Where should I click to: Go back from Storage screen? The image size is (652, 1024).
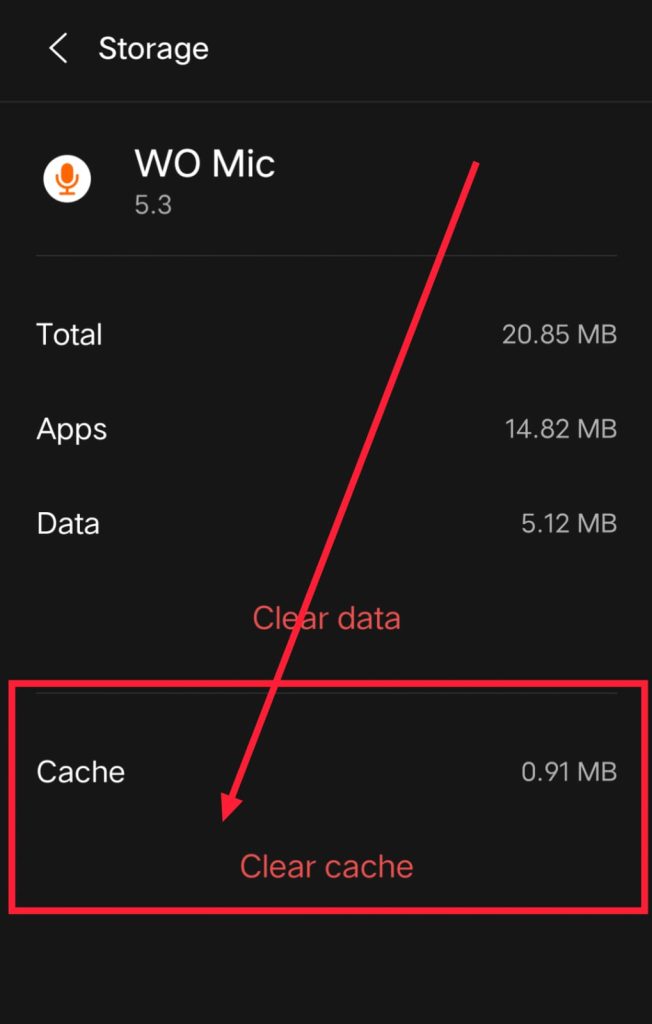click(x=58, y=48)
